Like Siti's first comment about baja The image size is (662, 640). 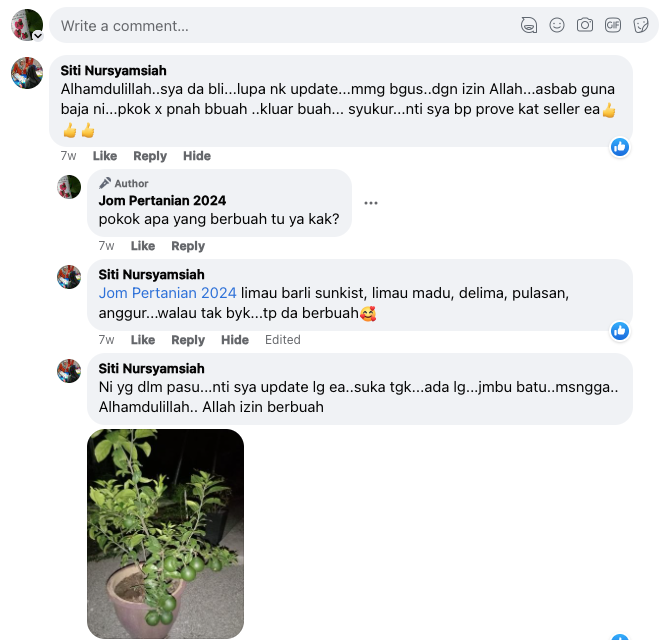(x=105, y=156)
